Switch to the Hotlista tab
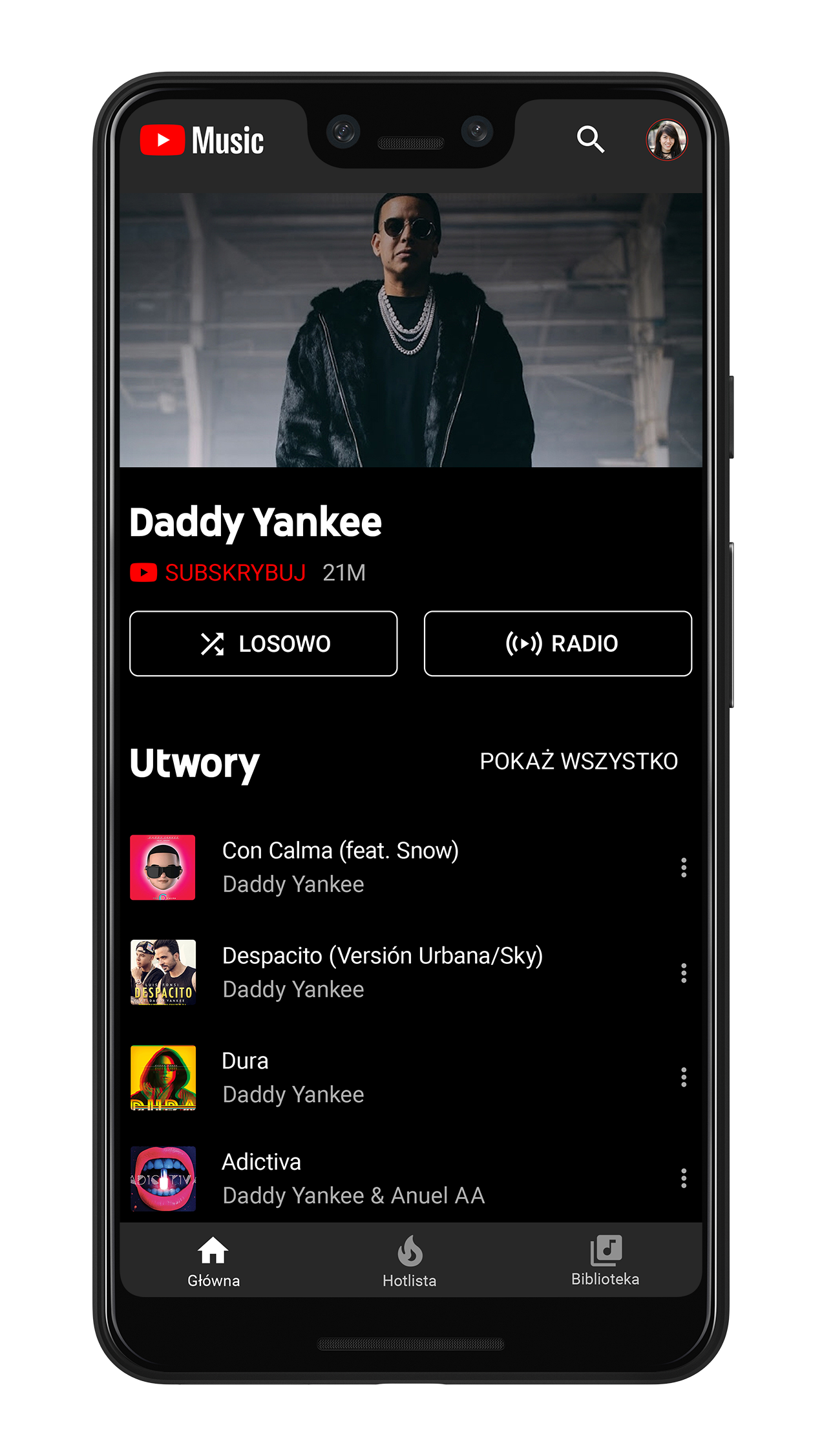 coord(410,1260)
